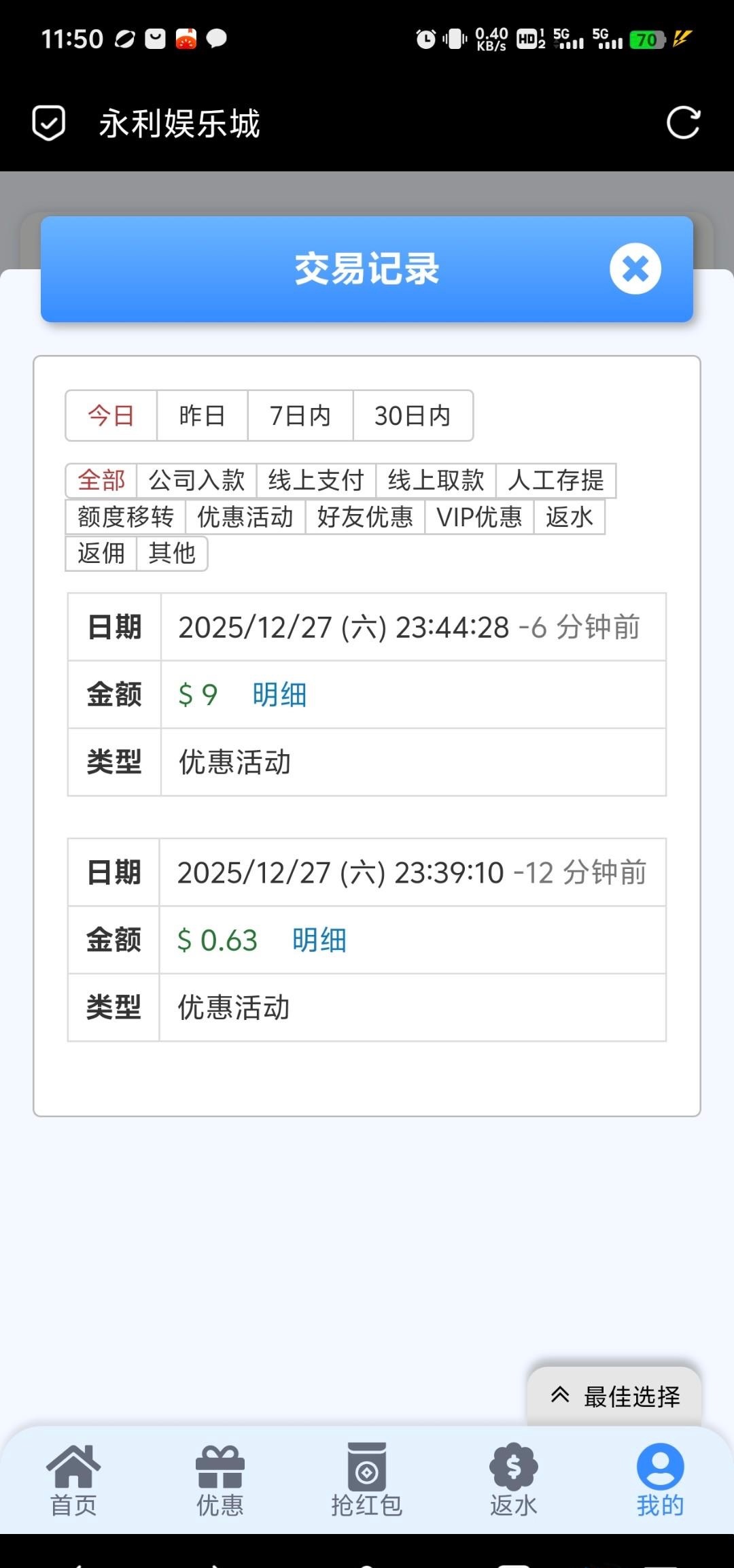This screenshot has width=734, height=1568.
Task: Close the 交易记录 dialog
Action: click(635, 269)
